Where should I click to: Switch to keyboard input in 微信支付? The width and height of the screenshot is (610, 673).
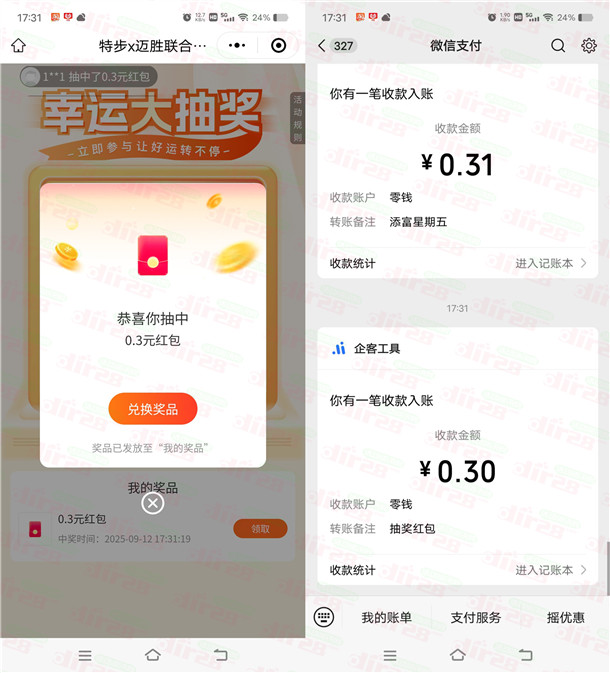(x=323, y=617)
